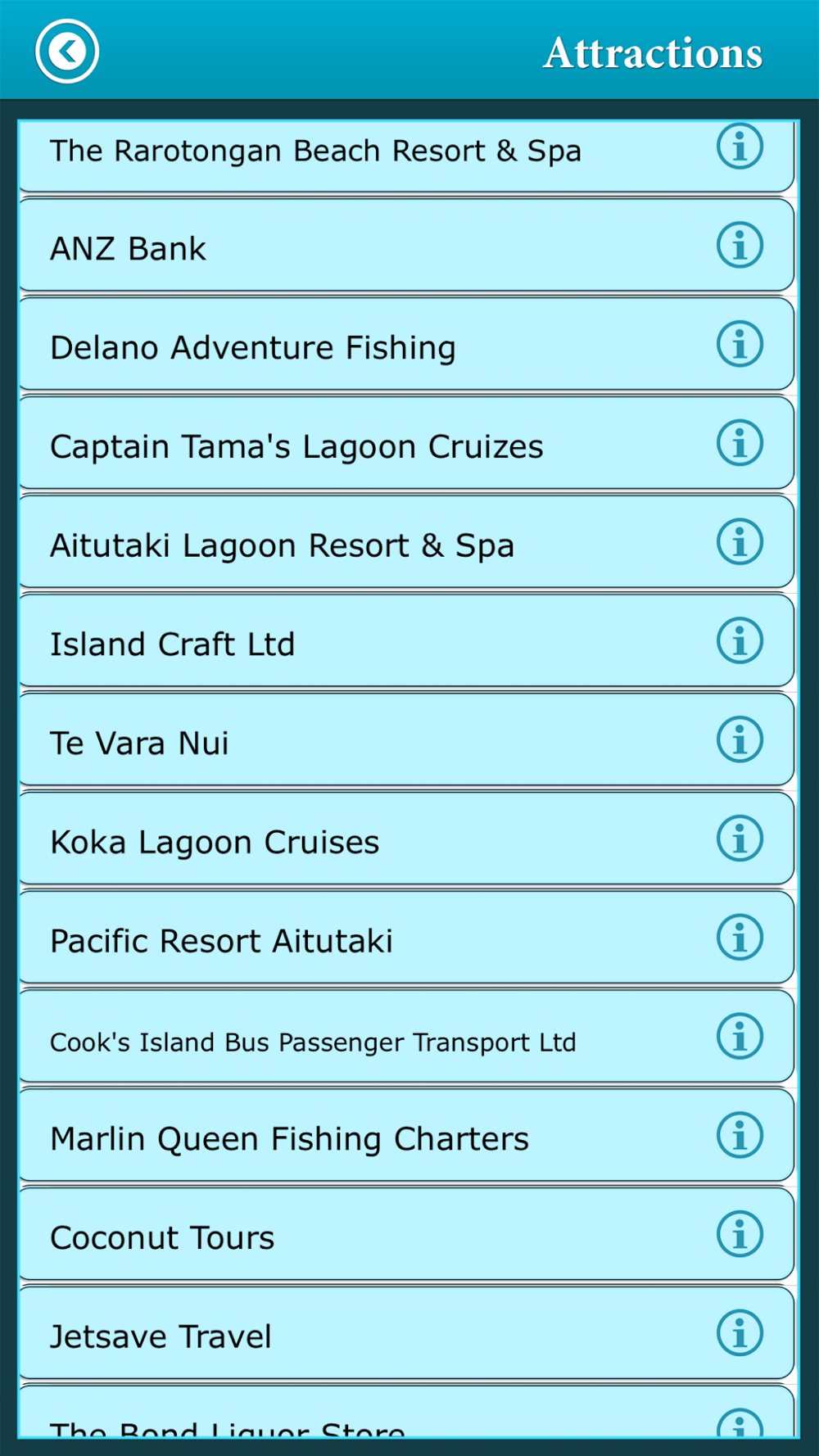The width and height of the screenshot is (819, 1456).
Task: Tap info icon next to Island Craft Ltd
Action: (740, 640)
